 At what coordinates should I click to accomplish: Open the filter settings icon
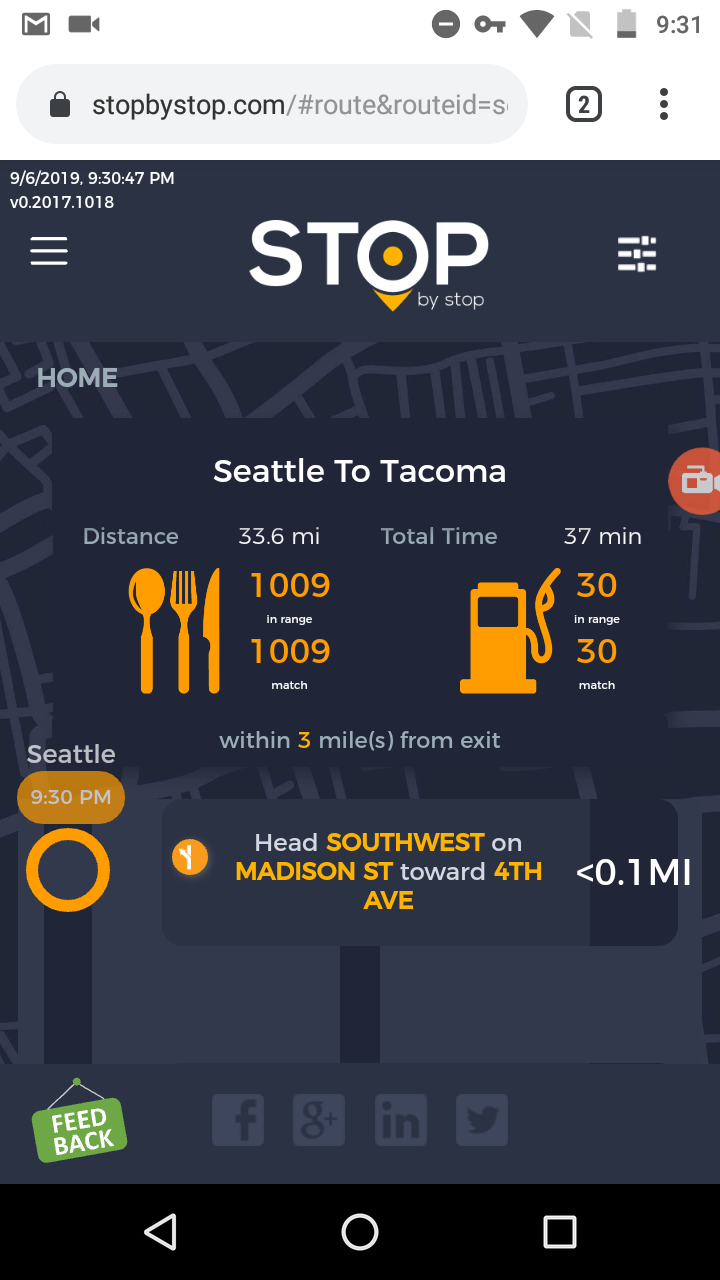tap(637, 254)
